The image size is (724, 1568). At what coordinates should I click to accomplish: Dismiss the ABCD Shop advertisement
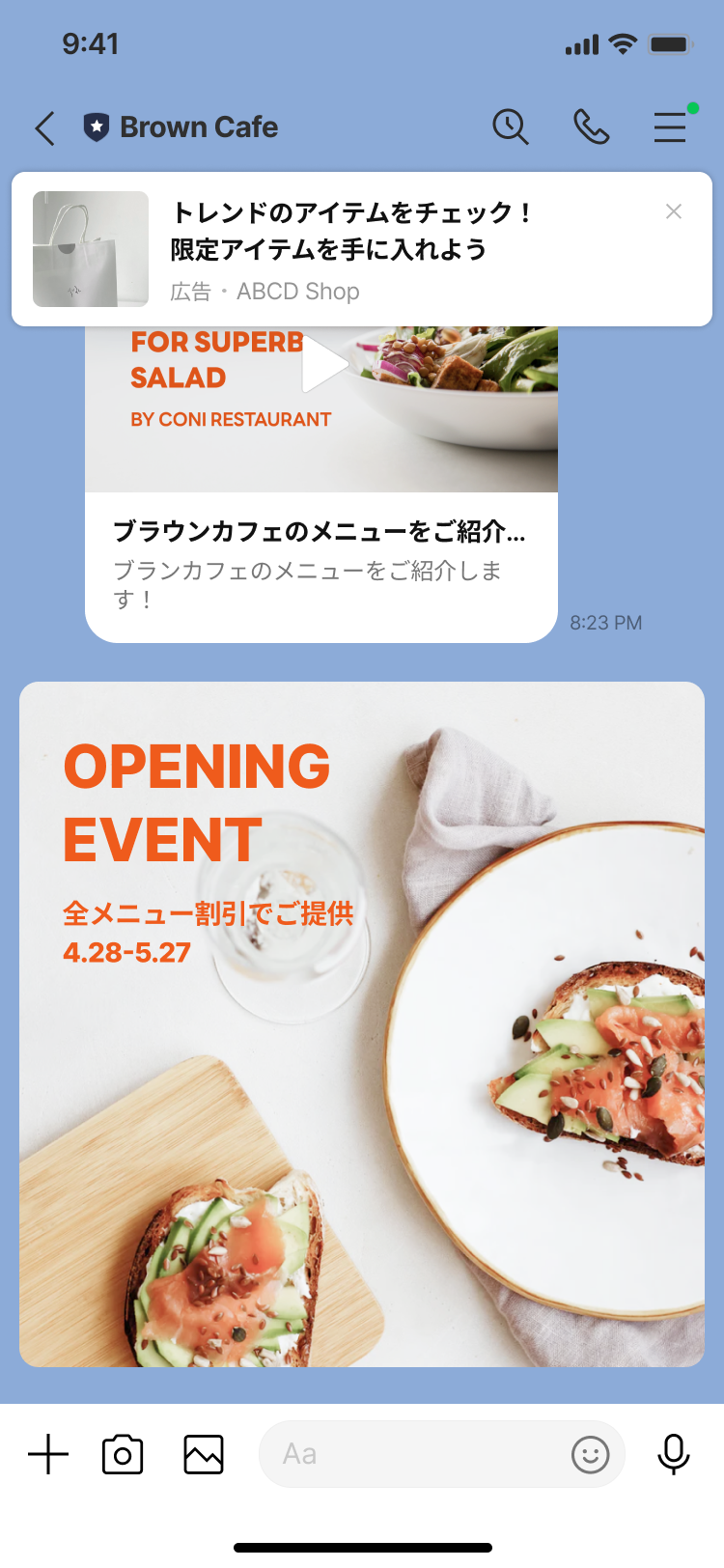674,212
